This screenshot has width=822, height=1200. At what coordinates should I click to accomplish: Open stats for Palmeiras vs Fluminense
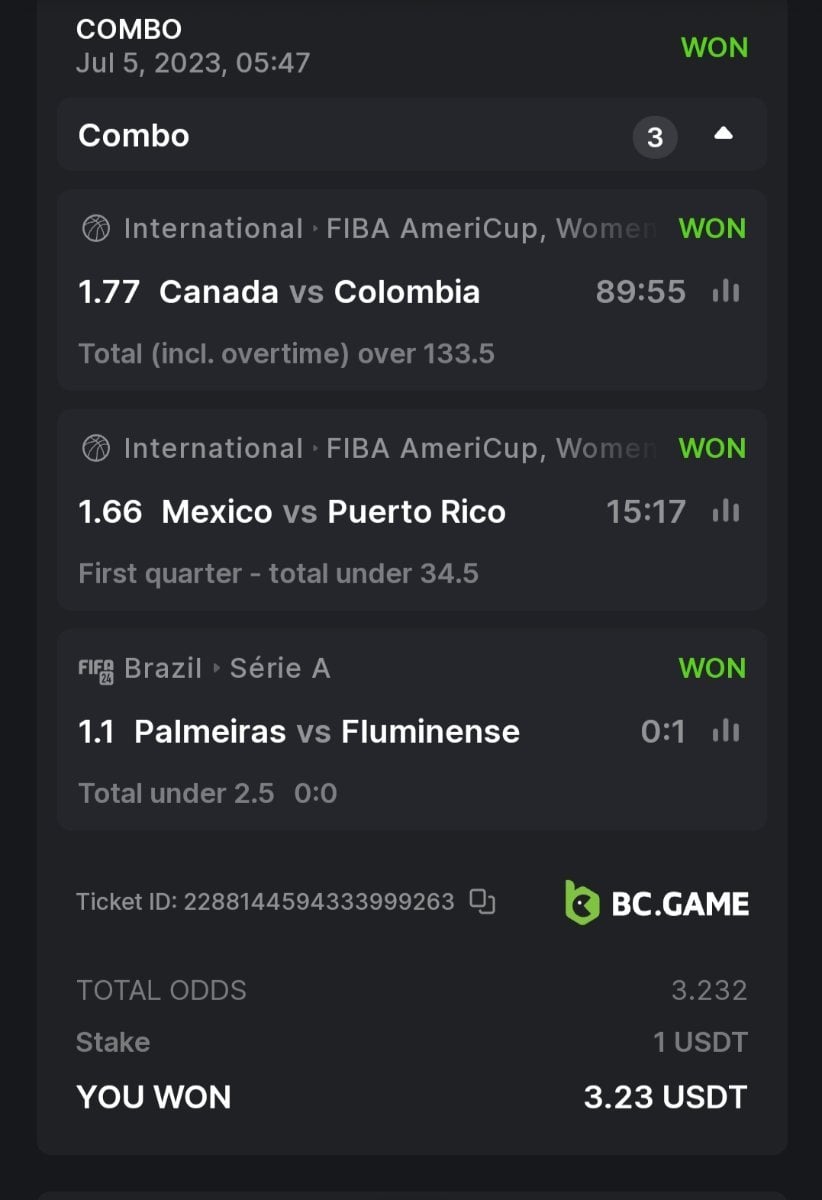click(726, 732)
